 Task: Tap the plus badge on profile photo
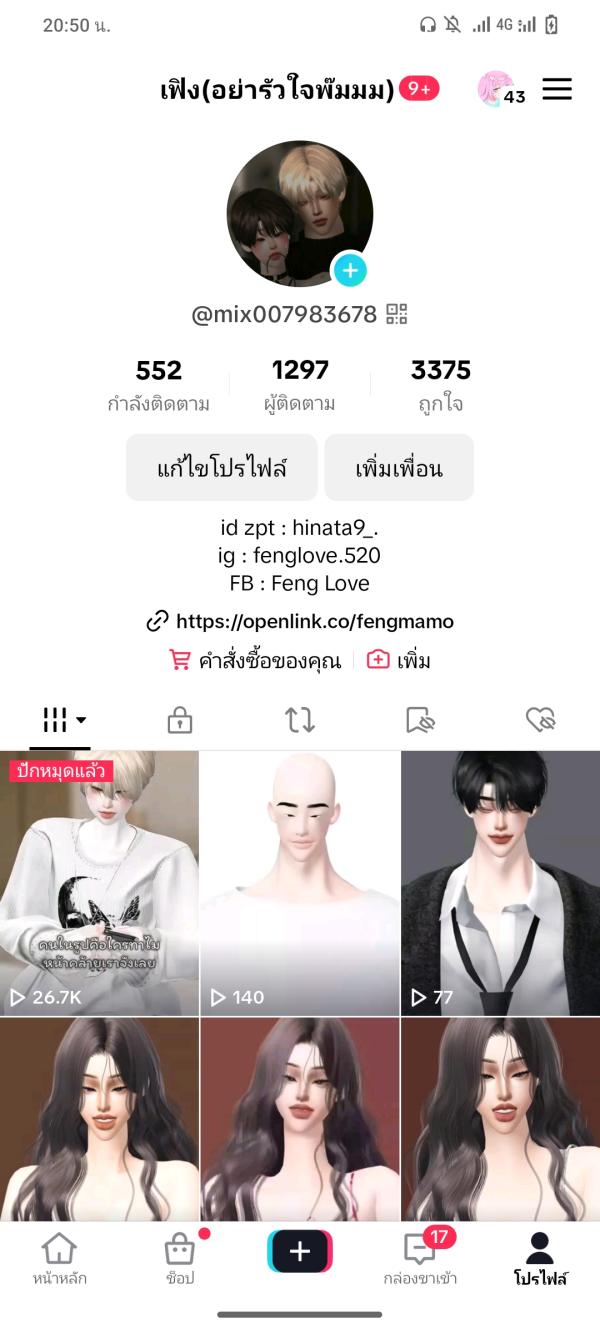[350, 270]
